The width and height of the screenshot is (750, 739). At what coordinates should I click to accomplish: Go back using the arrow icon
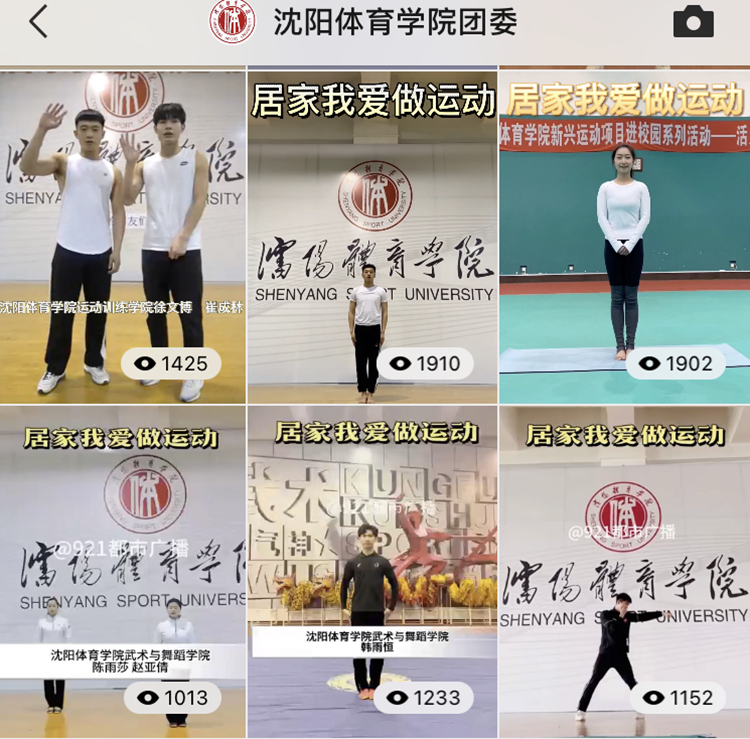38,22
